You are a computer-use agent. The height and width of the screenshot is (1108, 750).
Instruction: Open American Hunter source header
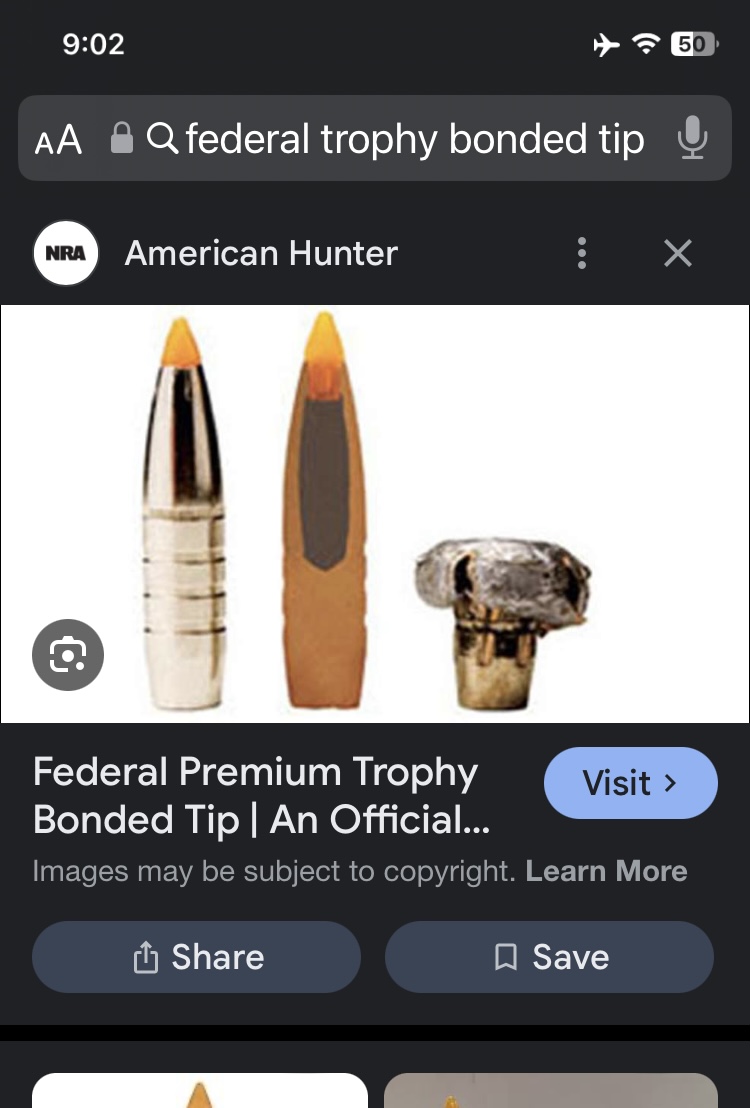(x=260, y=253)
